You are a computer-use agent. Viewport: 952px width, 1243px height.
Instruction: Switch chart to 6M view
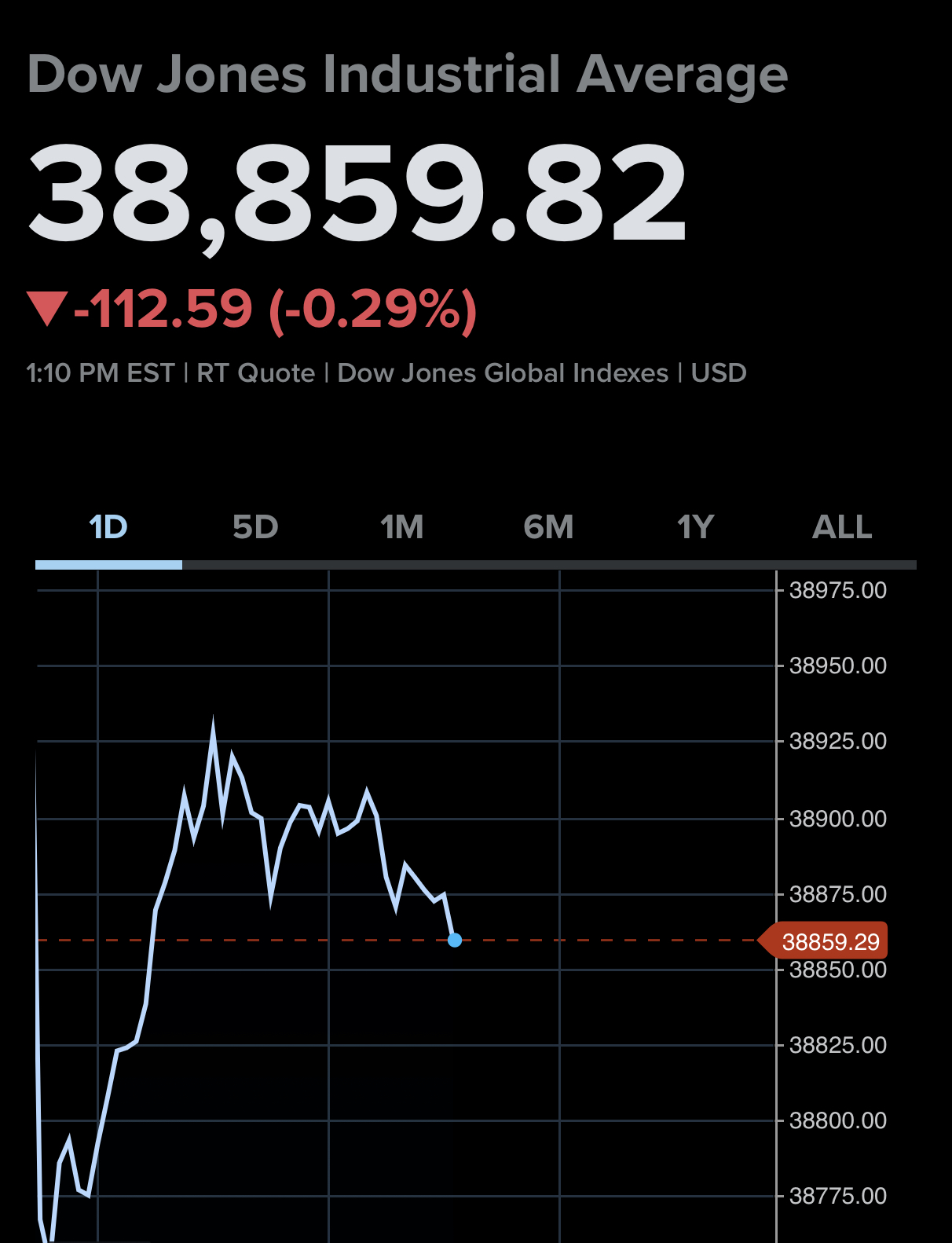tap(548, 527)
